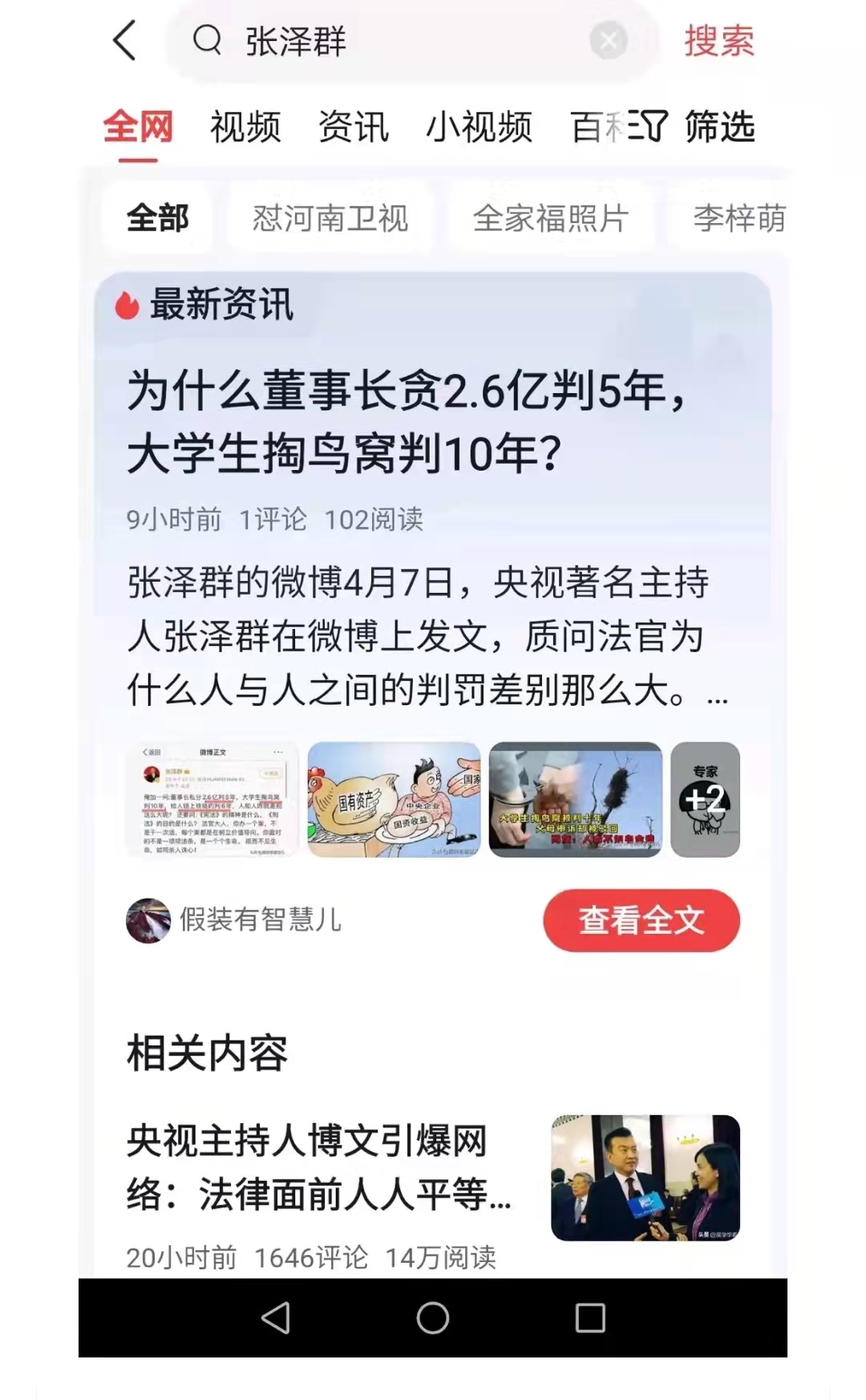
Task: Open the +2 more images thumbnail
Action: (705, 799)
